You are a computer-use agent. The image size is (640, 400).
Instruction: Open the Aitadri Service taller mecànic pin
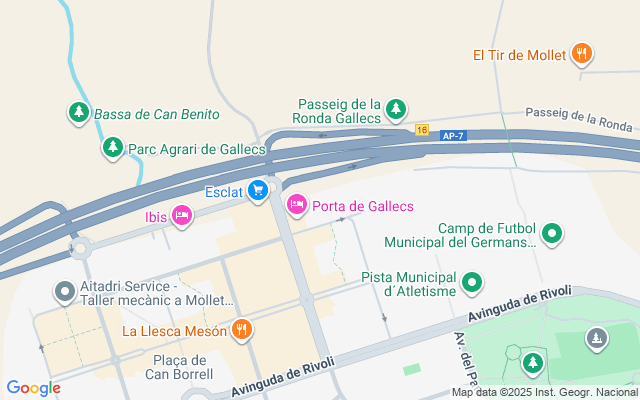click(x=65, y=292)
